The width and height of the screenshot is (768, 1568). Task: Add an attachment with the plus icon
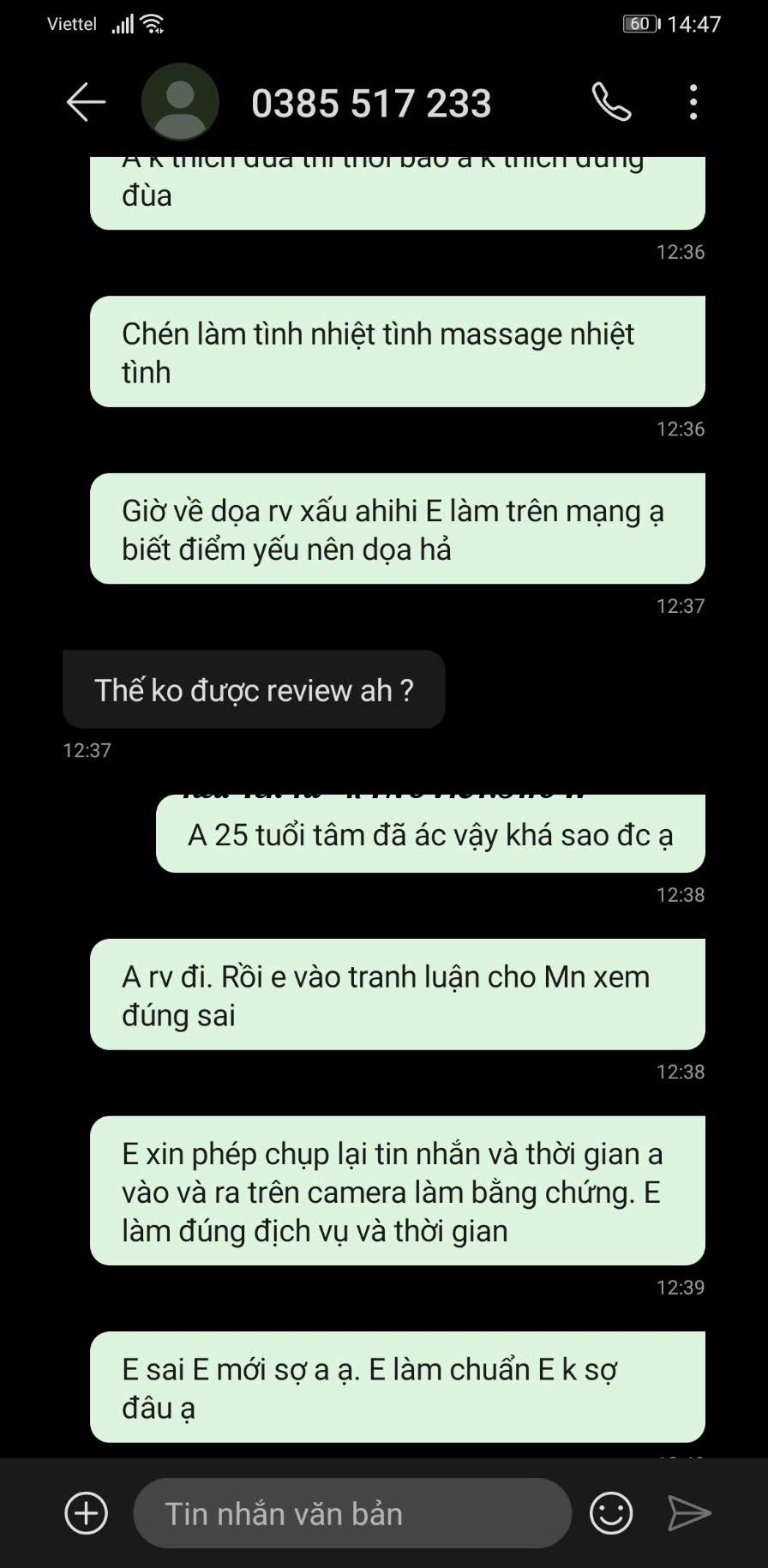pos(87,1513)
